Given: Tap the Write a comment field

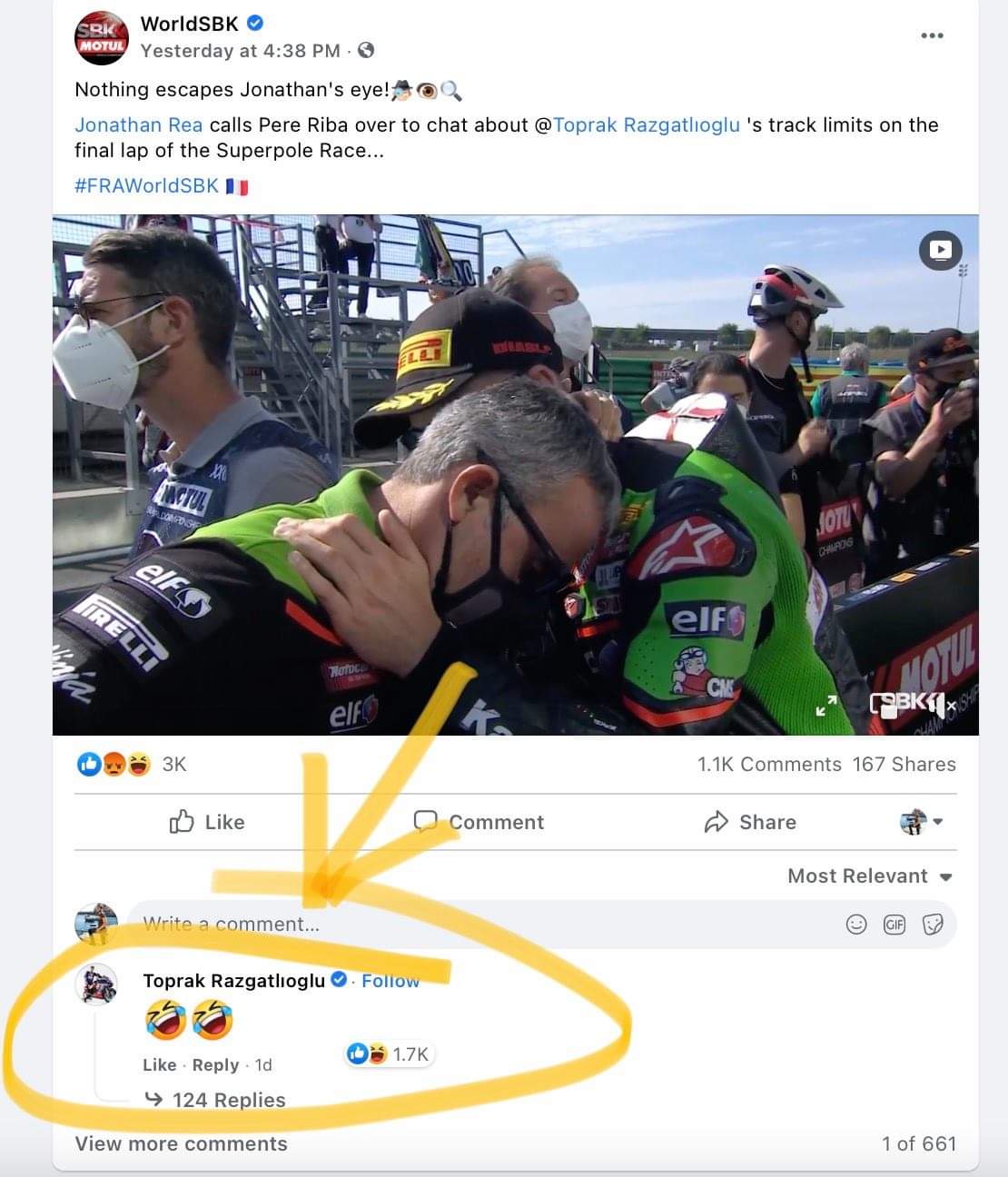Looking at the screenshot, I should 454,925.
